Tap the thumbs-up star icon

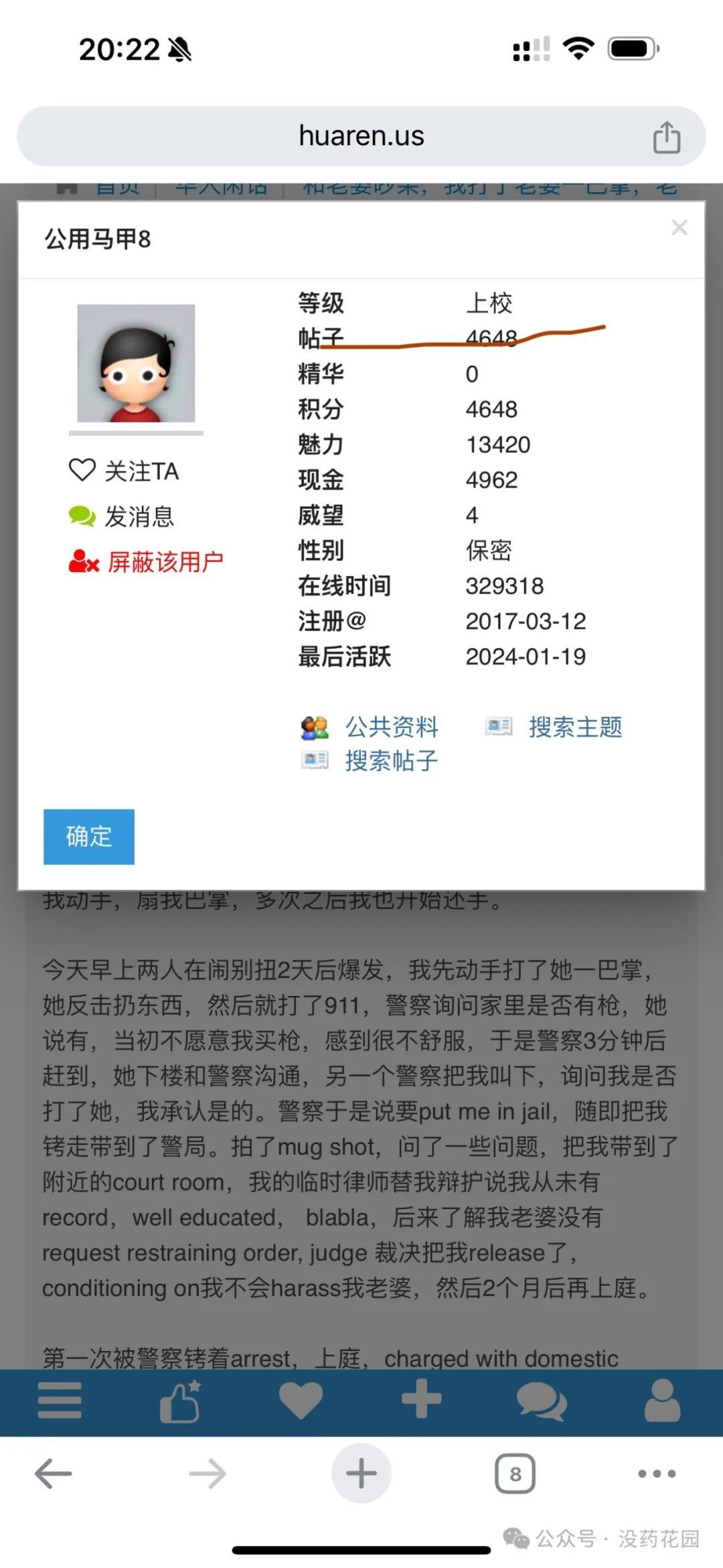pos(180,1401)
